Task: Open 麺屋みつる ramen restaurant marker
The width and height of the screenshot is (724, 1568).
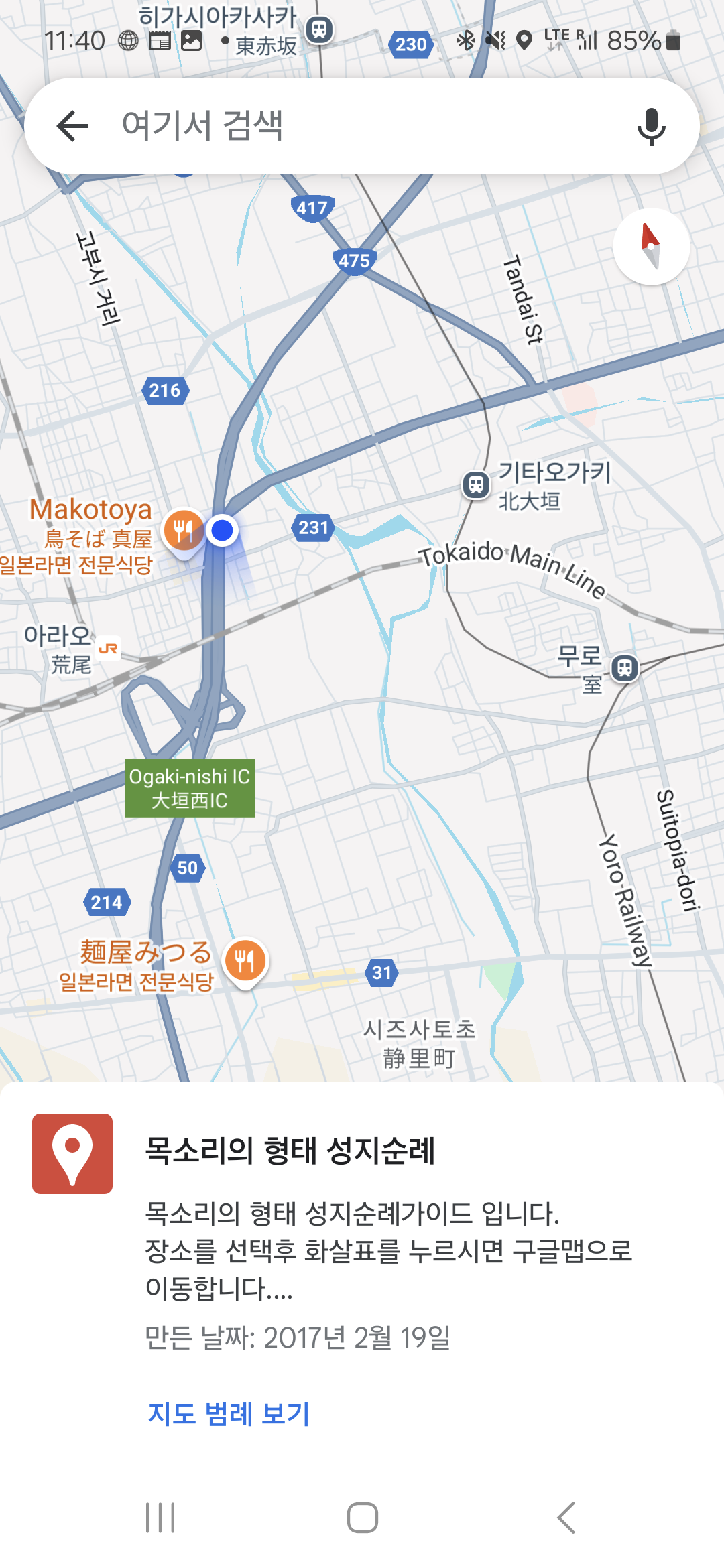Action: (x=245, y=960)
